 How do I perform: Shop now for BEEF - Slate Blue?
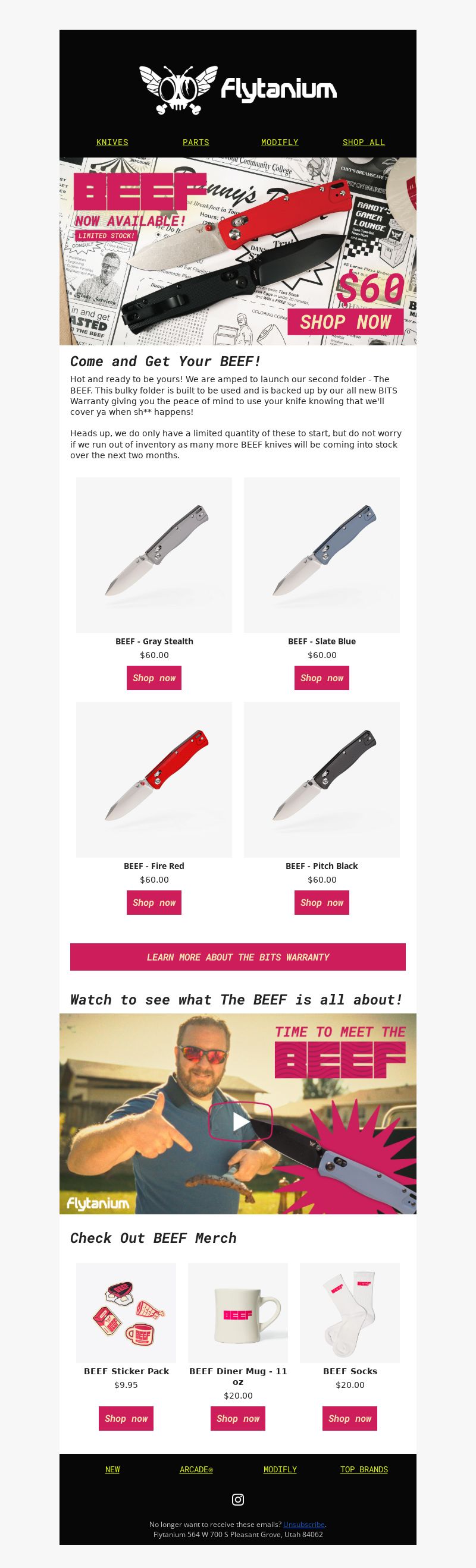point(322,678)
